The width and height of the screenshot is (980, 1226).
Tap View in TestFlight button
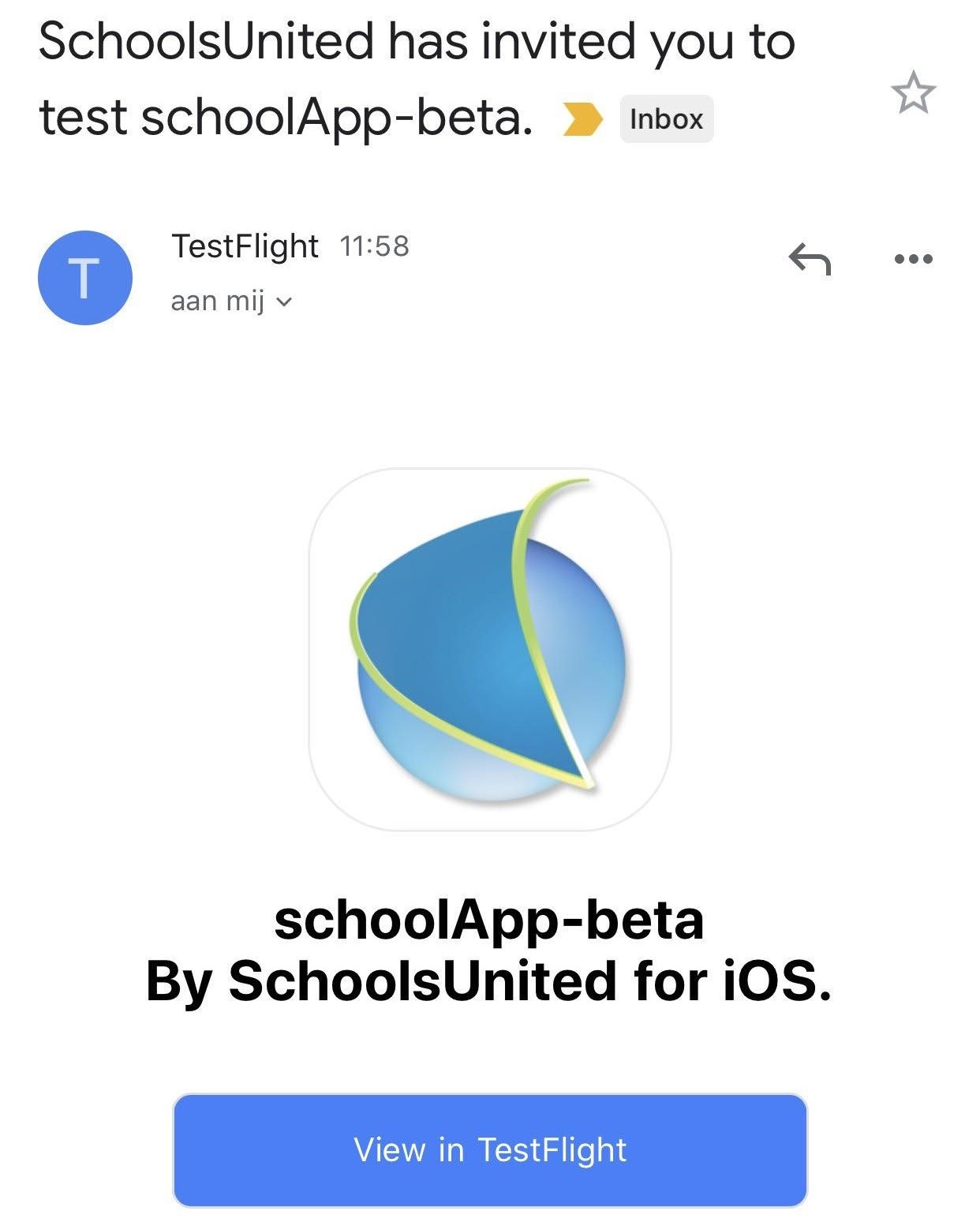click(x=490, y=1149)
